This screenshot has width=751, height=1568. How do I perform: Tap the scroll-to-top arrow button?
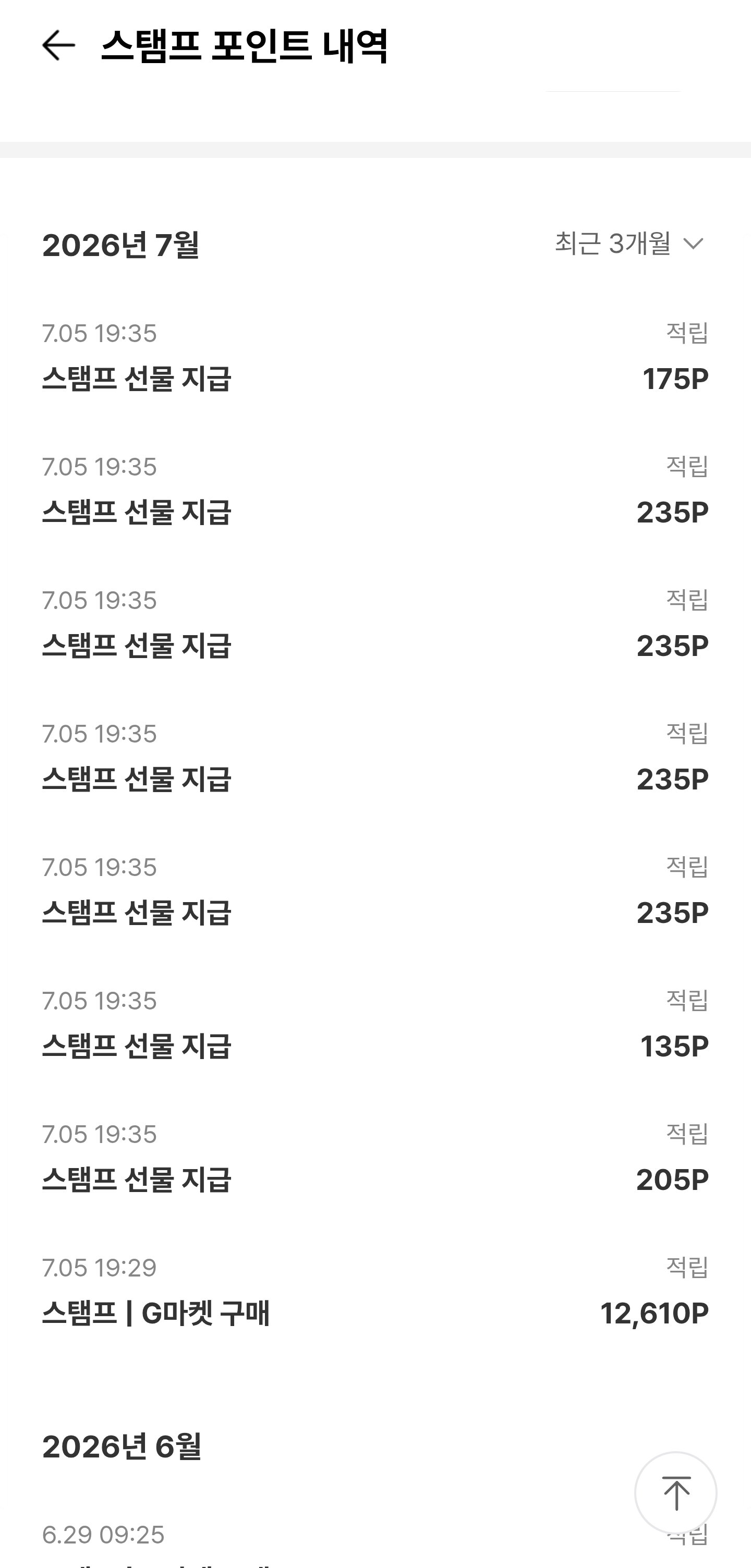click(x=675, y=1492)
